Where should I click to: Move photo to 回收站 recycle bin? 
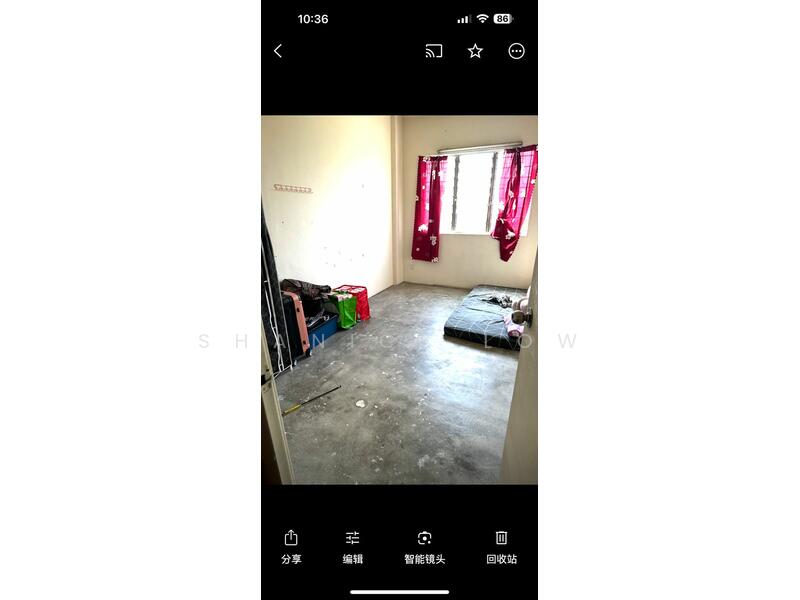point(501,546)
